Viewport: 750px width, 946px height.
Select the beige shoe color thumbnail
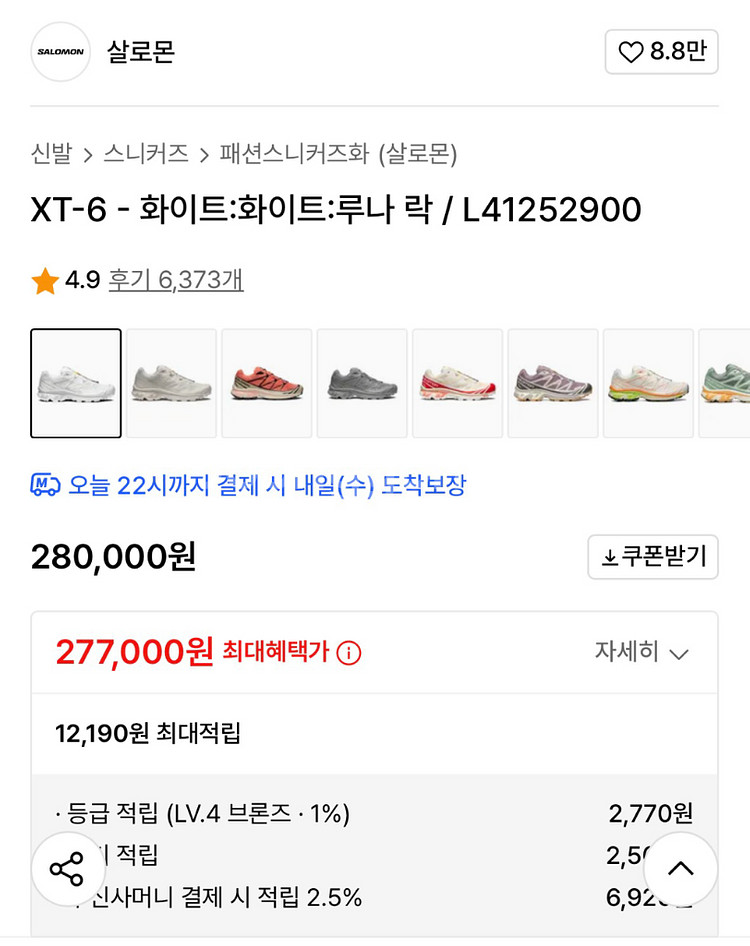[171, 383]
